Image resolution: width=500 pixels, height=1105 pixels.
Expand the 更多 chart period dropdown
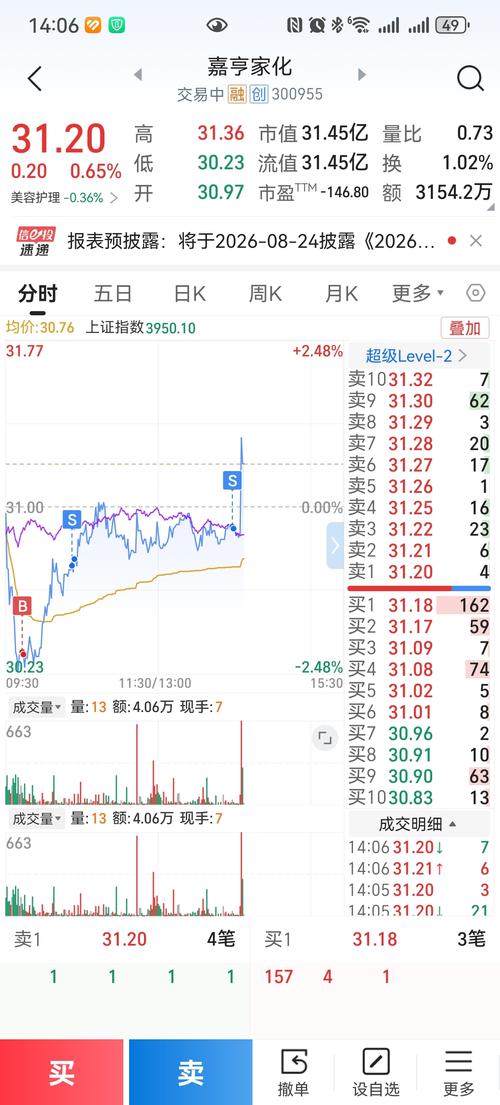tap(418, 293)
